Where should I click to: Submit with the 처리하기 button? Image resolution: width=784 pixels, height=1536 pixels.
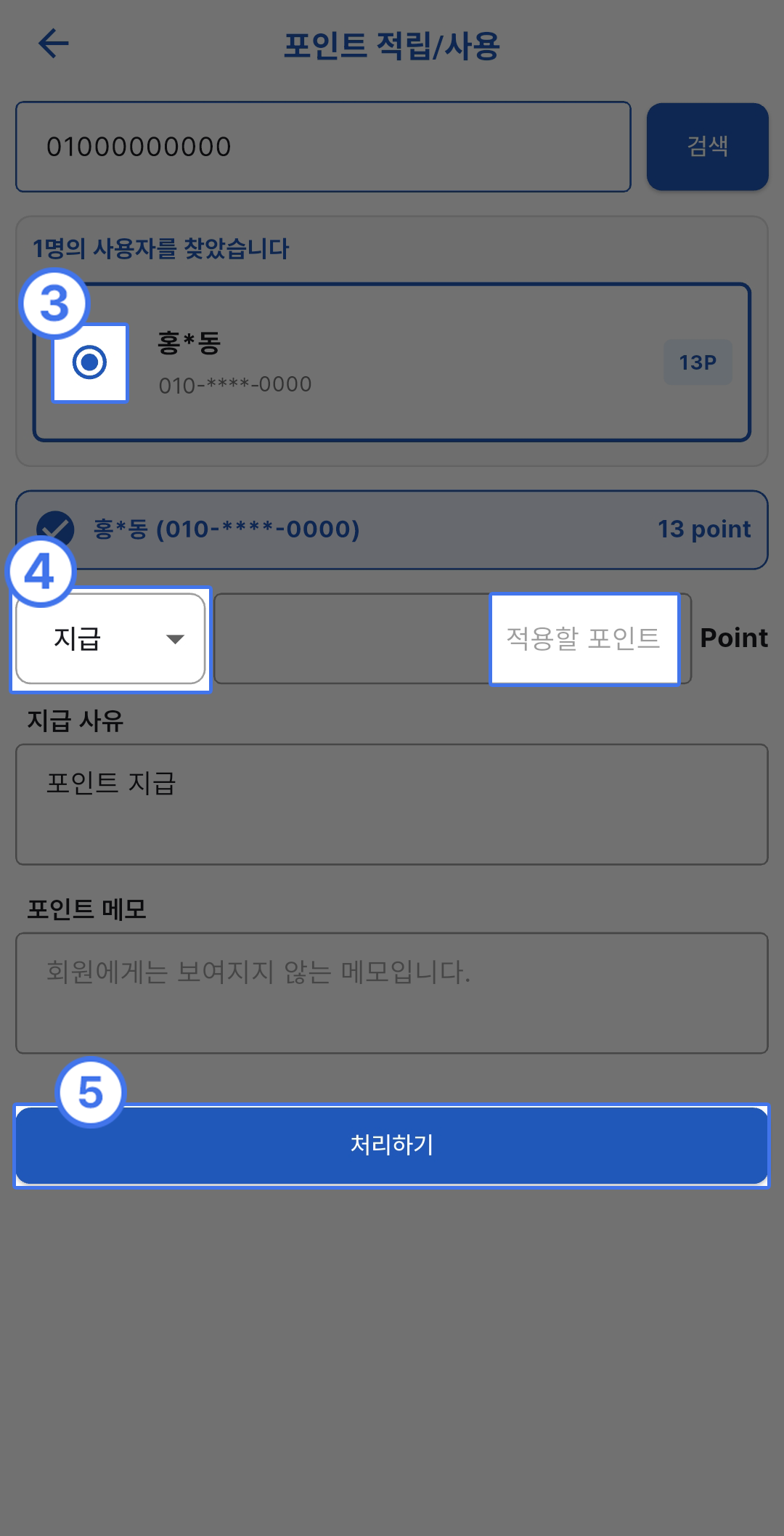point(392,1145)
